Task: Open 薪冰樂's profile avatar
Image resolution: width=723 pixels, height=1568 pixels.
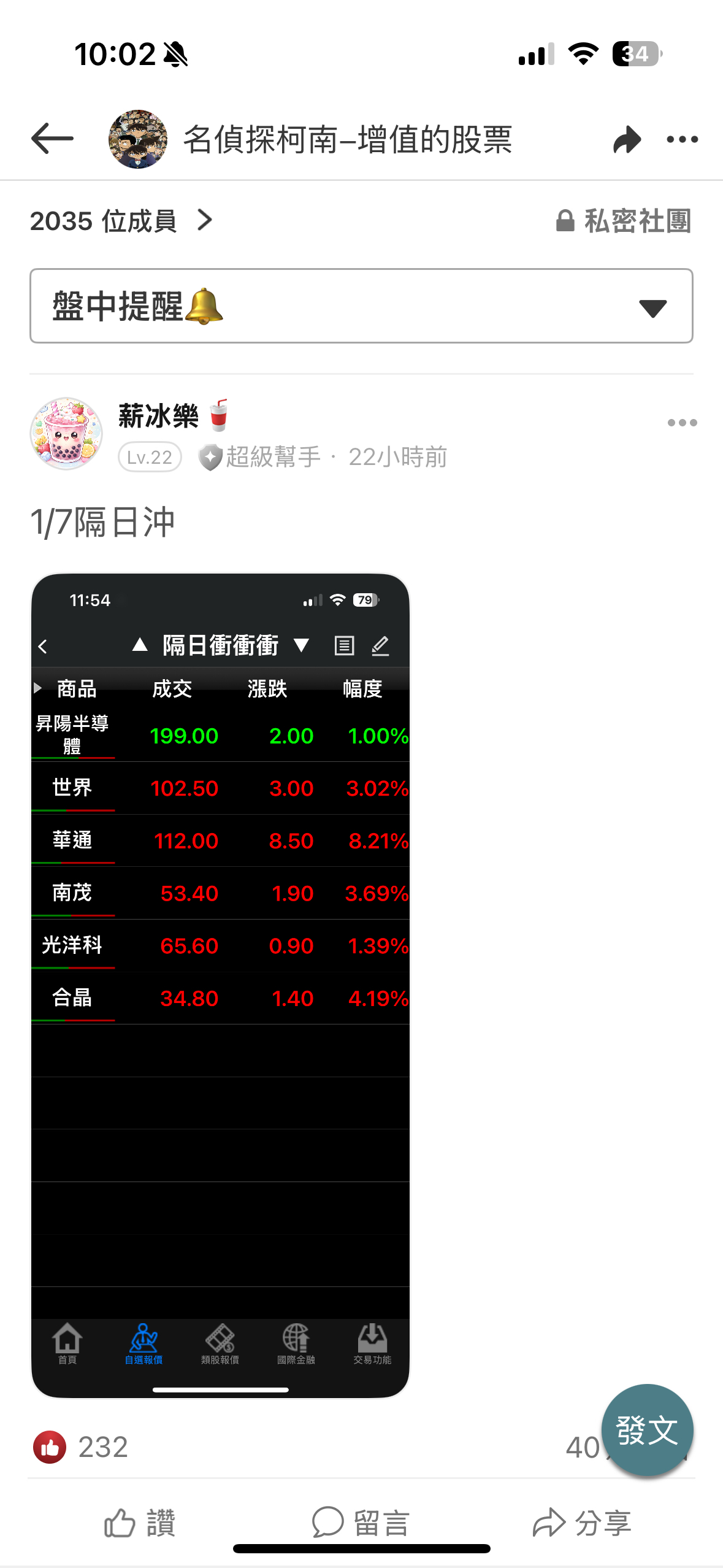Action: 66,434
